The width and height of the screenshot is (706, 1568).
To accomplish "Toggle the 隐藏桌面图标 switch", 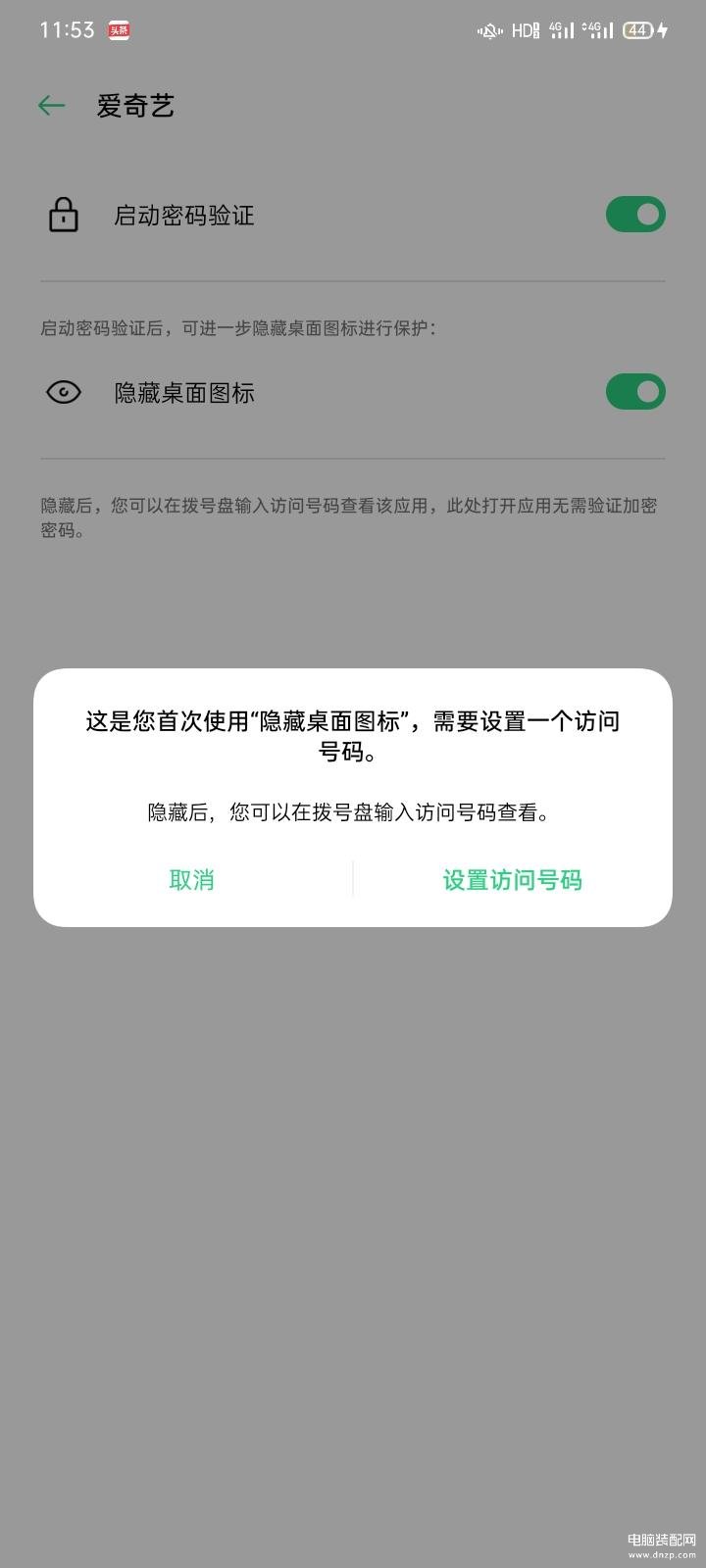I will tap(635, 392).
